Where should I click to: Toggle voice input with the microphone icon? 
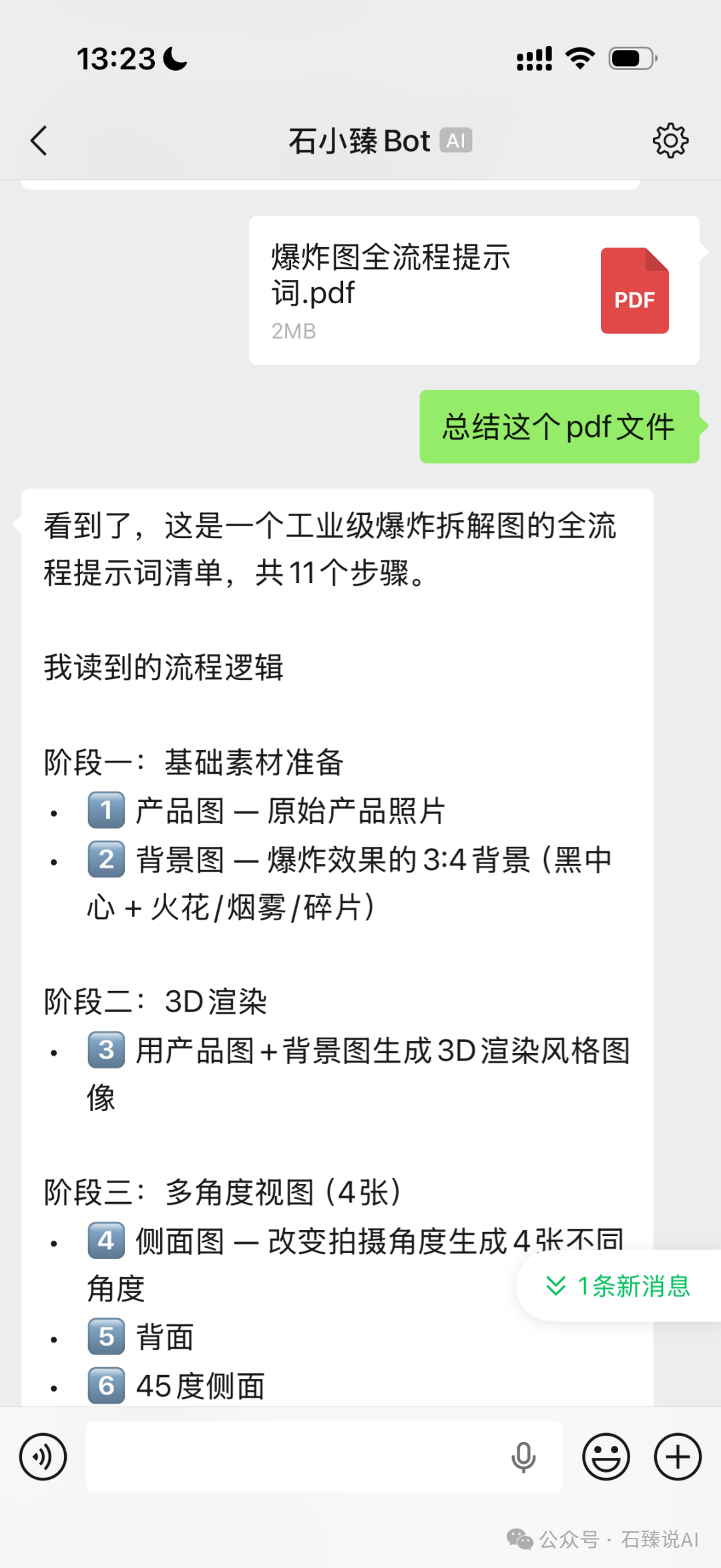pos(523,1457)
